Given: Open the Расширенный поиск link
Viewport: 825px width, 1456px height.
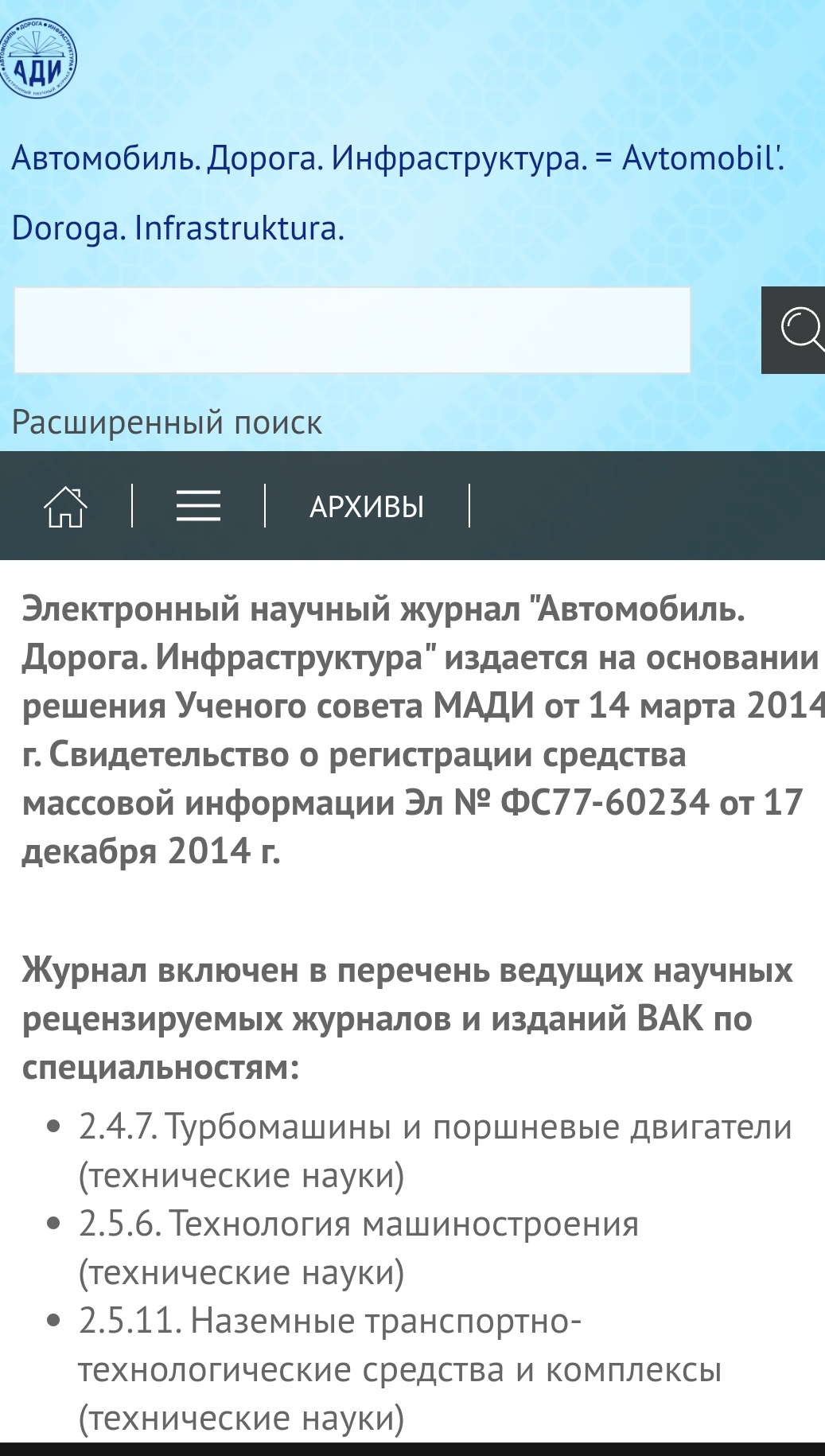Looking at the screenshot, I should tap(167, 422).
